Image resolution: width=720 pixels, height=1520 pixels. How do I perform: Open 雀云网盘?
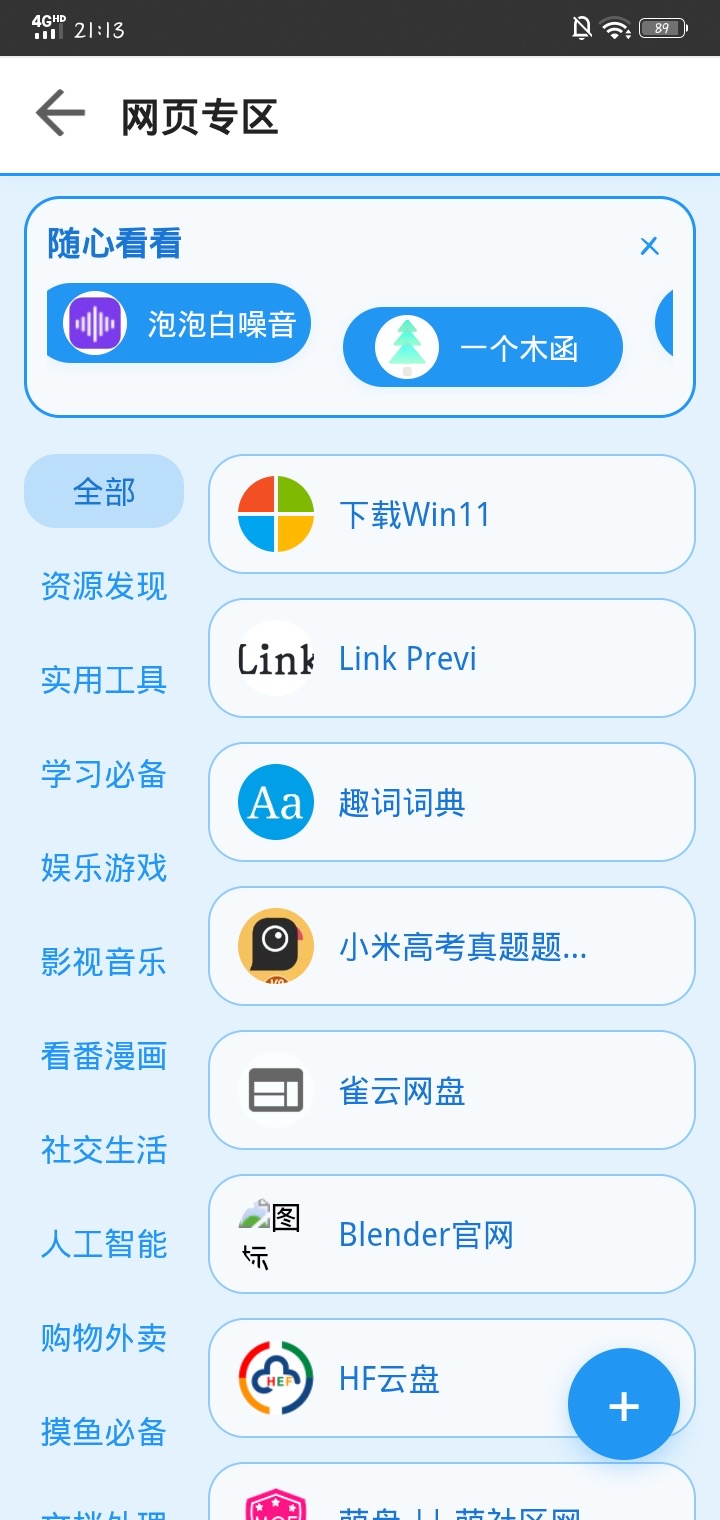(x=451, y=1090)
